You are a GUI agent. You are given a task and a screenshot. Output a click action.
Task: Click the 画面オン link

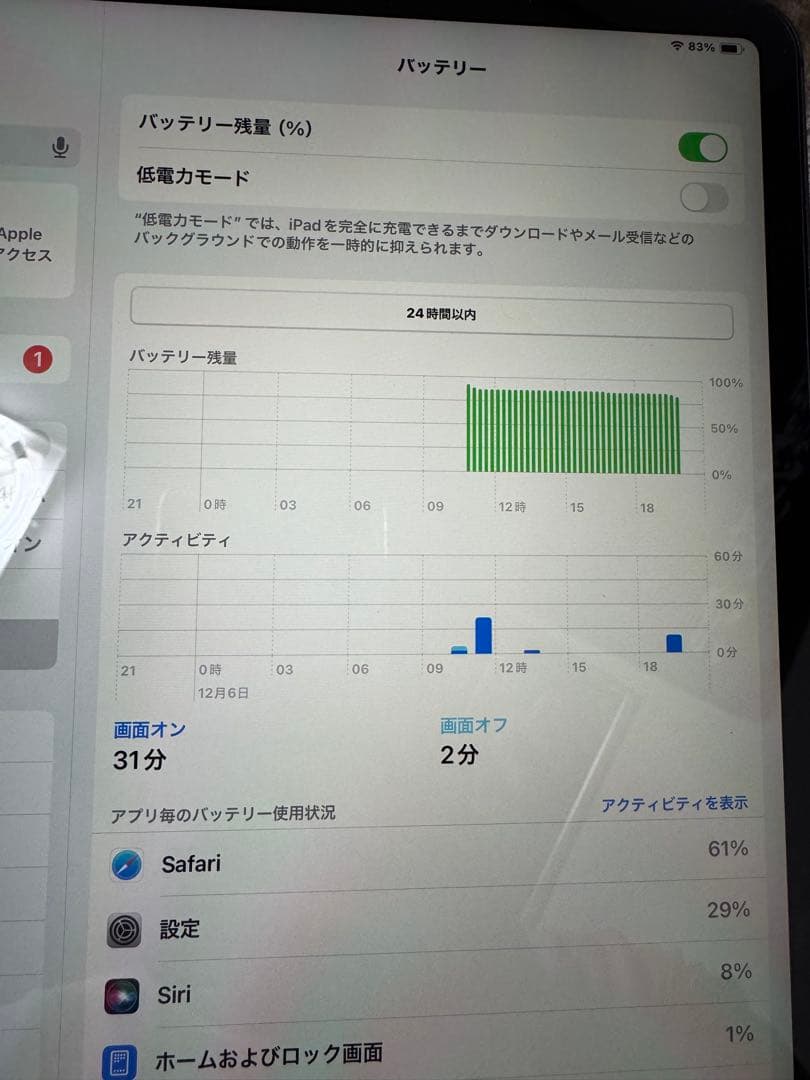coord(149,729)
